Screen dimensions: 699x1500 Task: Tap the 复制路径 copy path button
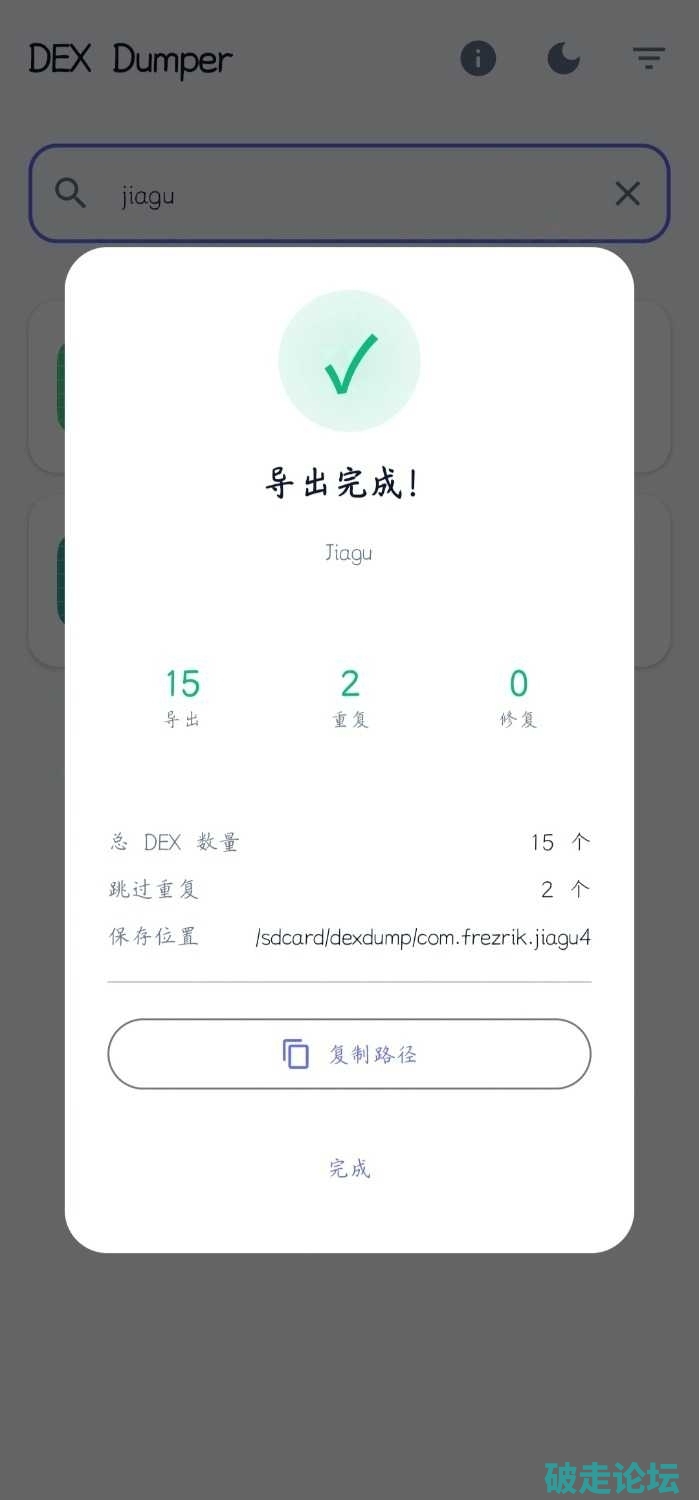point(349,1054)
